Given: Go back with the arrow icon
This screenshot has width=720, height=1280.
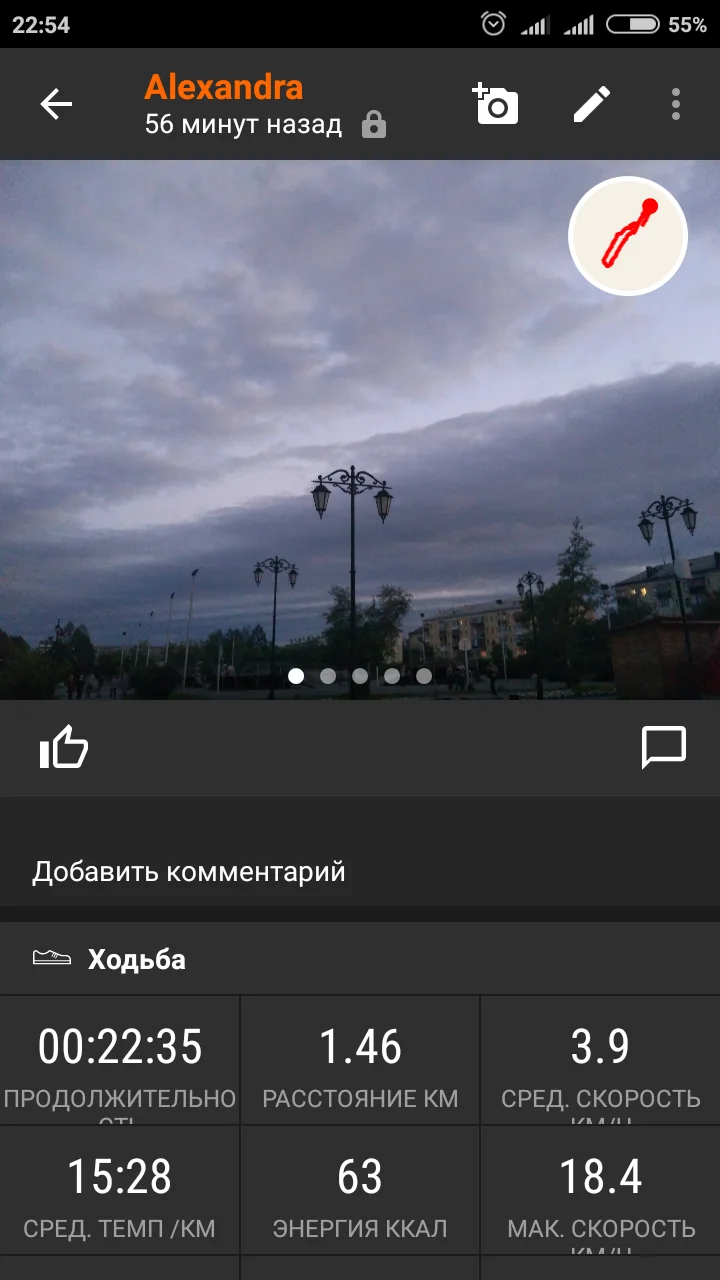Looking at the screenshot, I should point(56,104).
